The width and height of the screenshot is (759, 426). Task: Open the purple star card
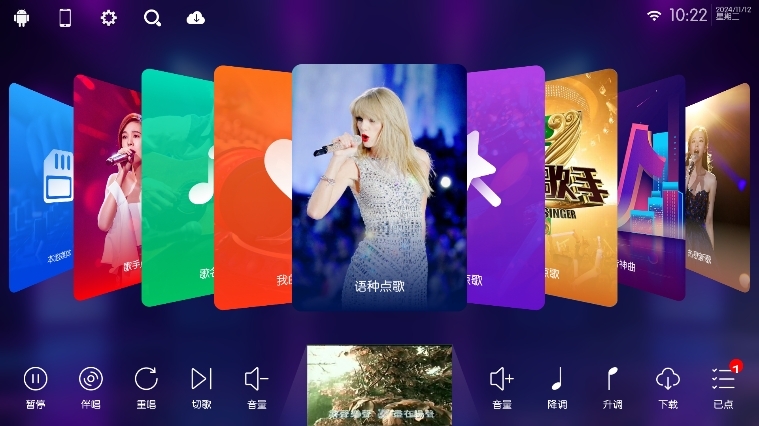pos(505,187)
